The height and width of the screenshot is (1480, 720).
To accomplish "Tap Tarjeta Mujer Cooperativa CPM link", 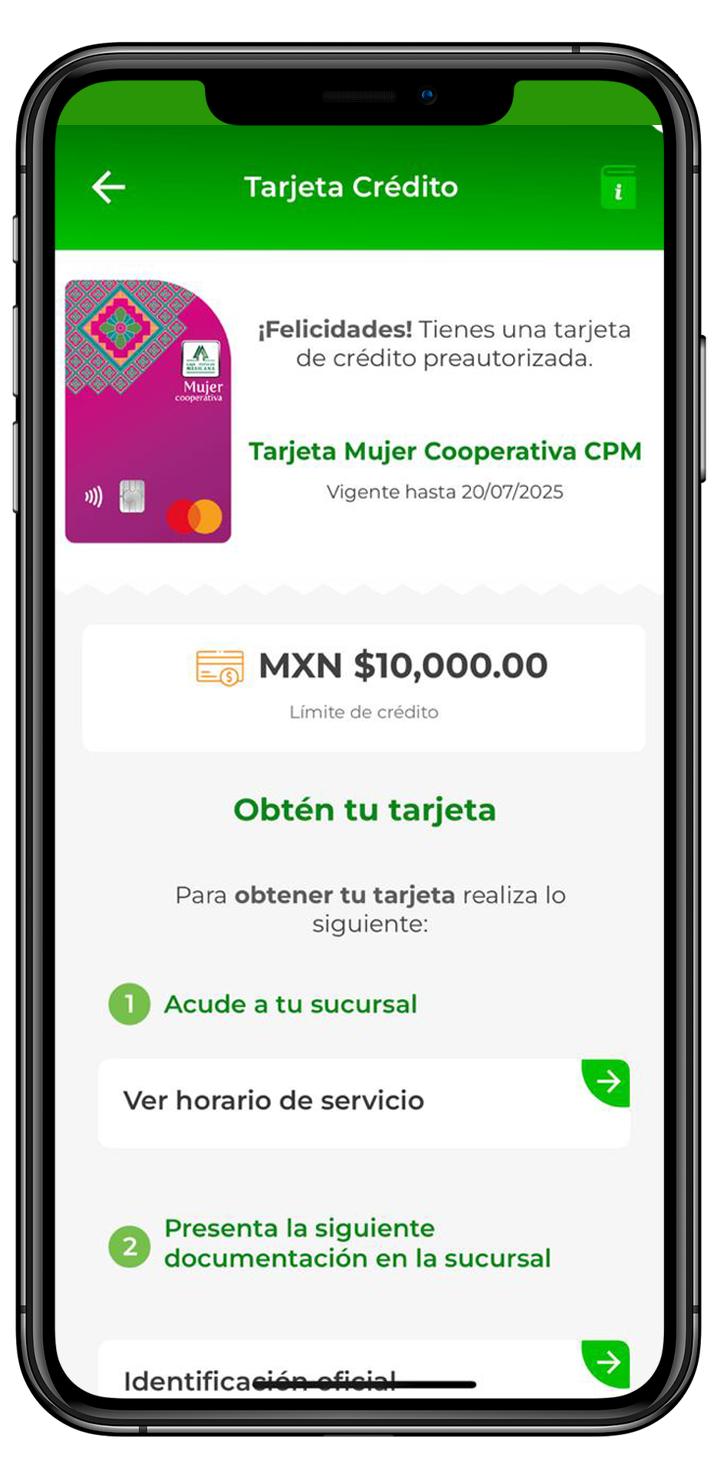I will (447, 451).
